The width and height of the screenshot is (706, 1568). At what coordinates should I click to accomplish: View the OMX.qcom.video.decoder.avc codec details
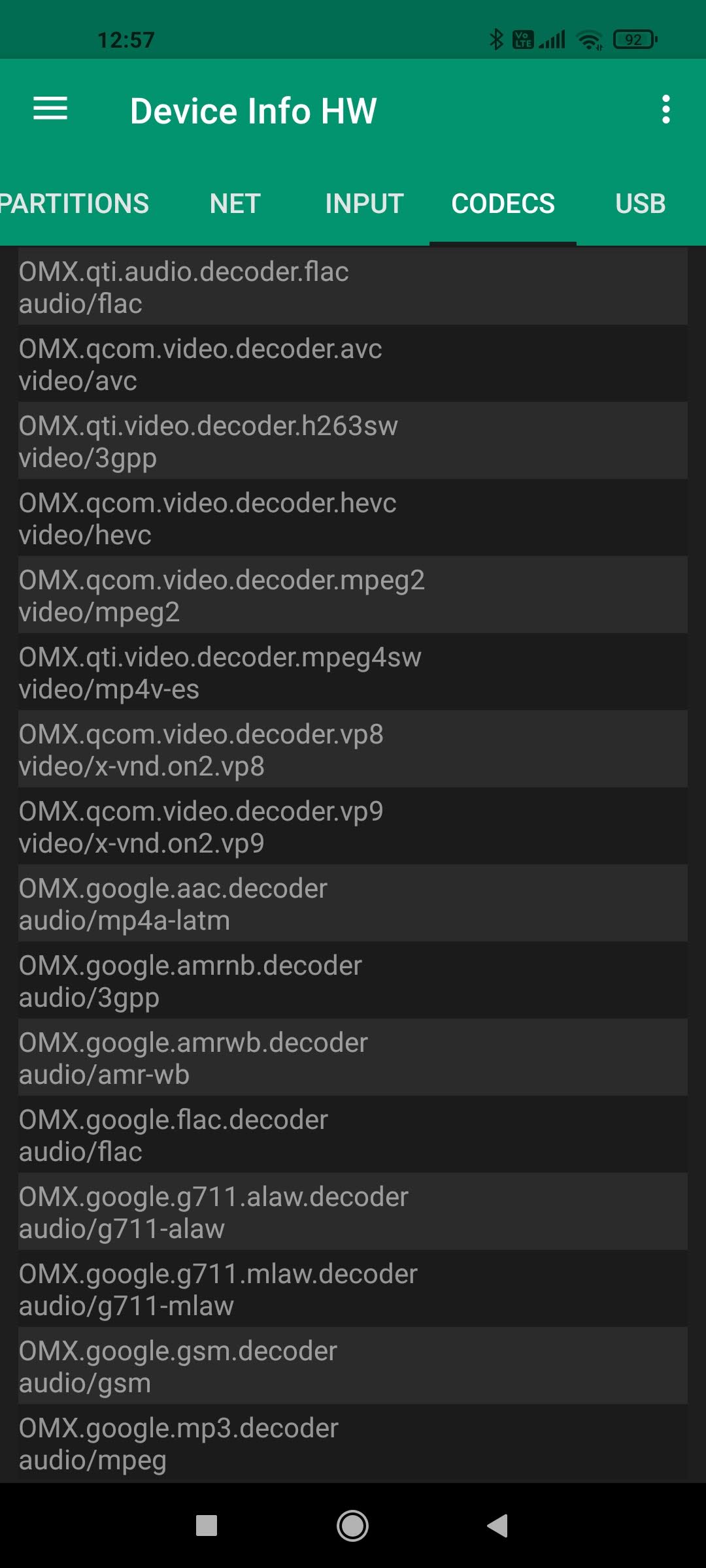point(353,364)
